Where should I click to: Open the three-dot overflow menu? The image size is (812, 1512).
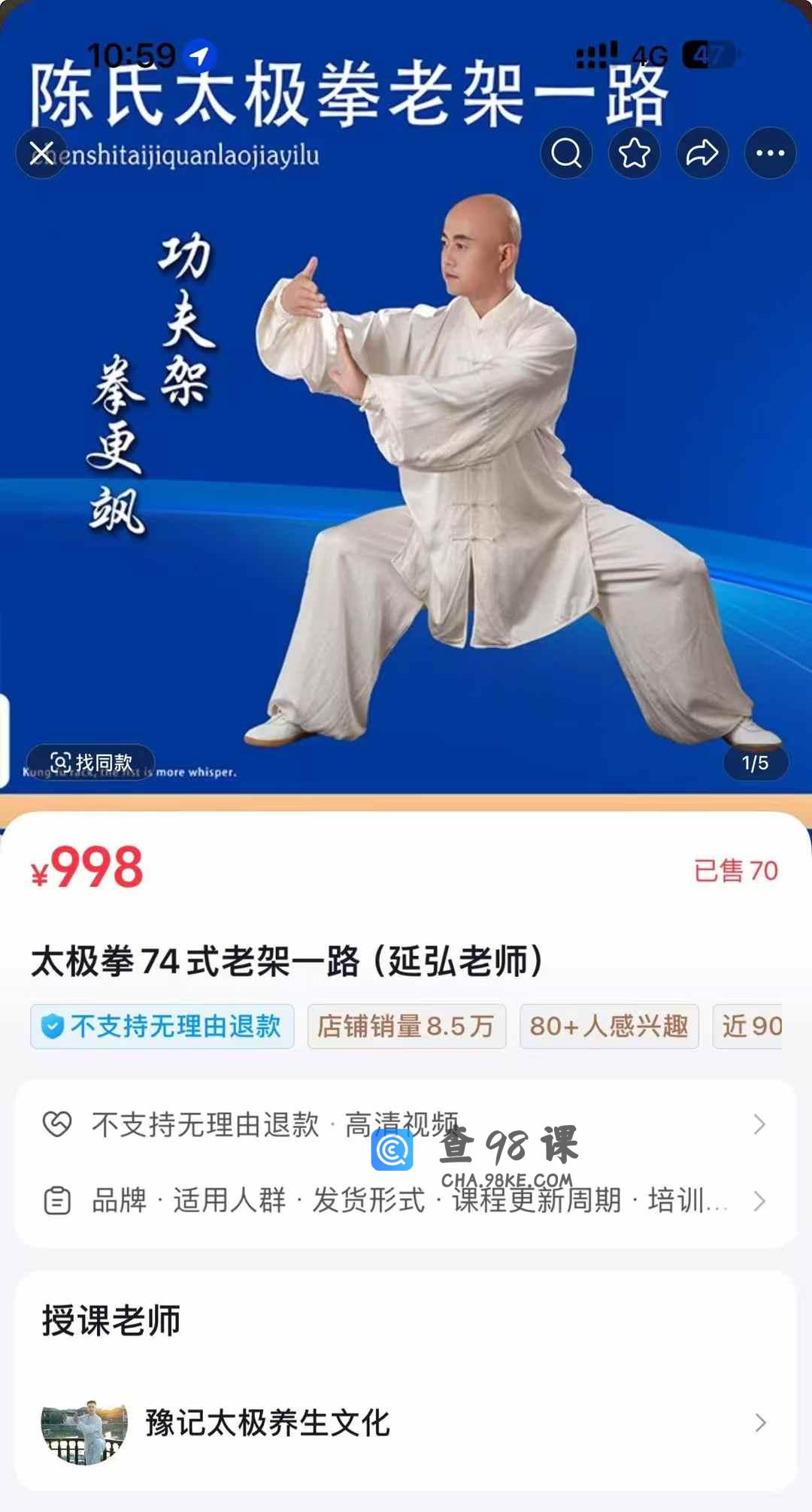click(770, 153)
